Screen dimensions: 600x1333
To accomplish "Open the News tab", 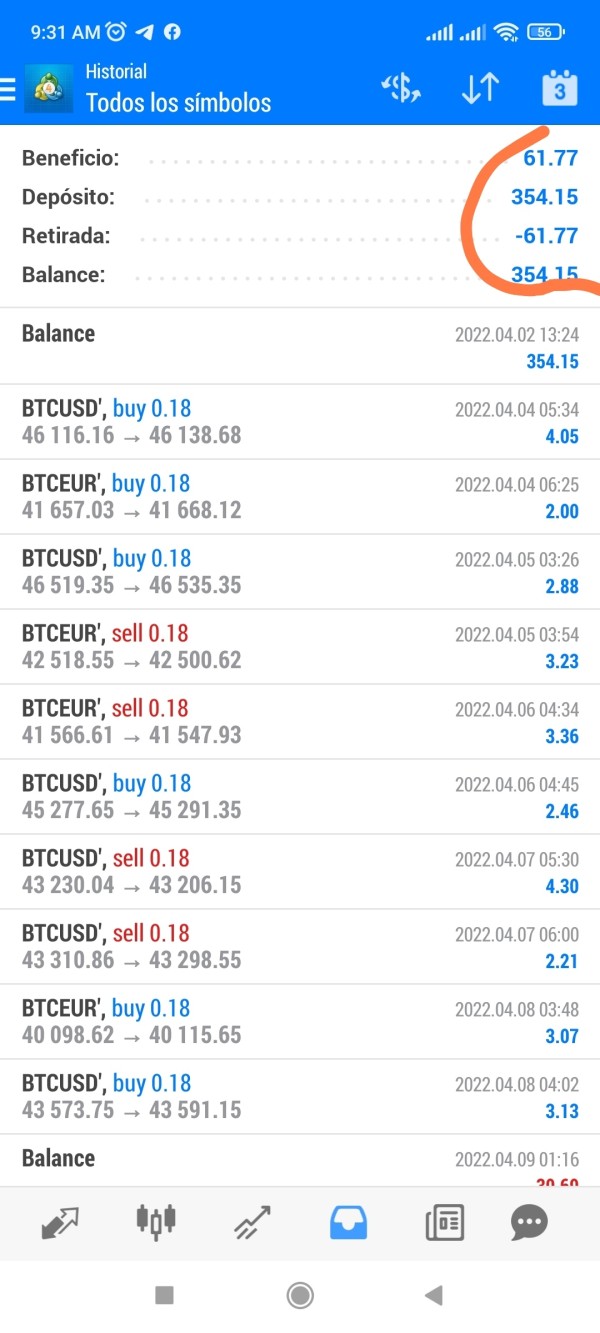I will point(444,1221).
